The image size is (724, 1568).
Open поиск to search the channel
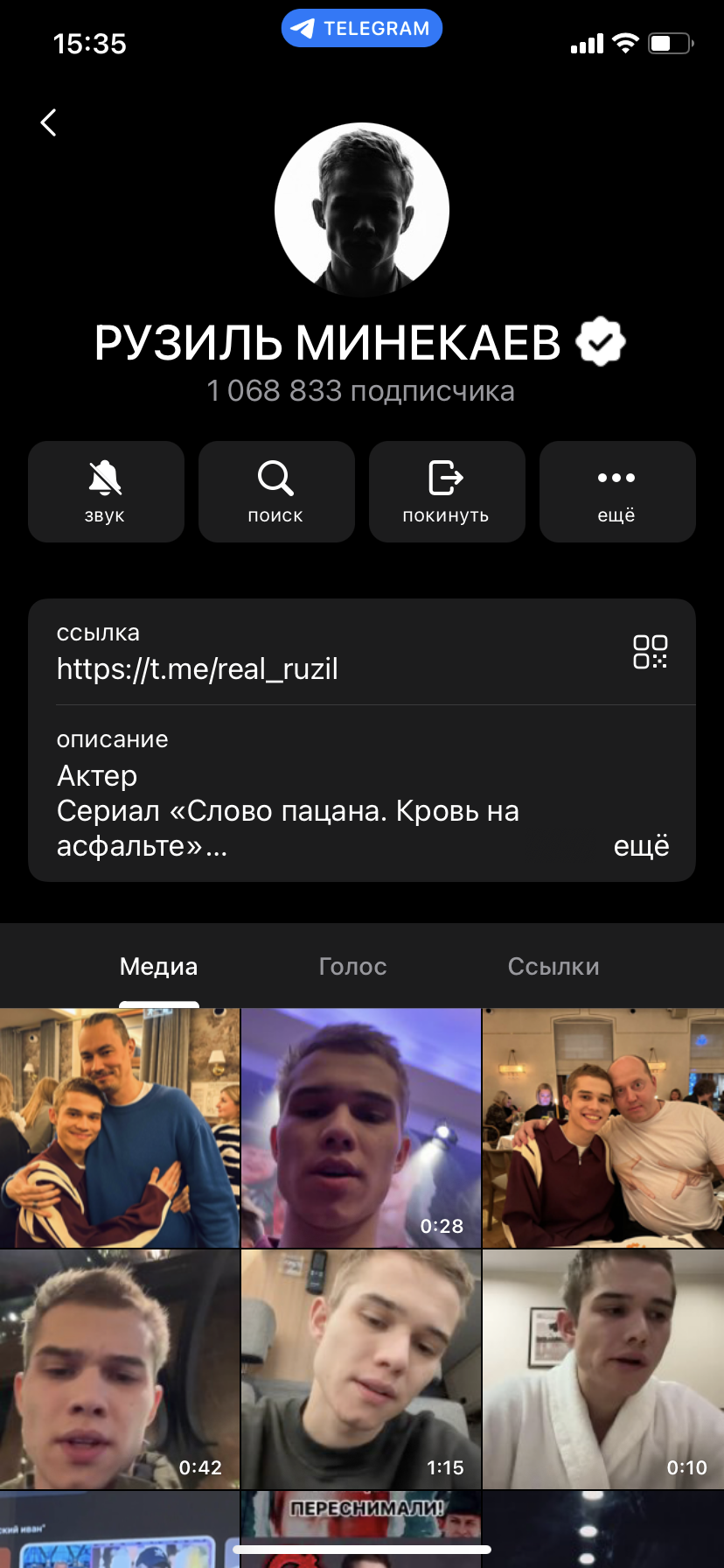coord(276,492)
